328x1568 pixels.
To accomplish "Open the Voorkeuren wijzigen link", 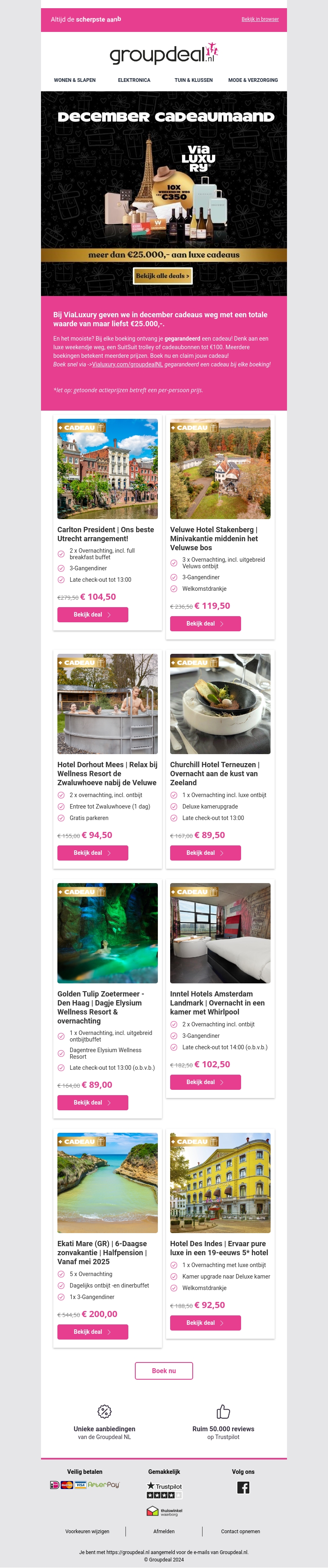I will point(87,1531).
